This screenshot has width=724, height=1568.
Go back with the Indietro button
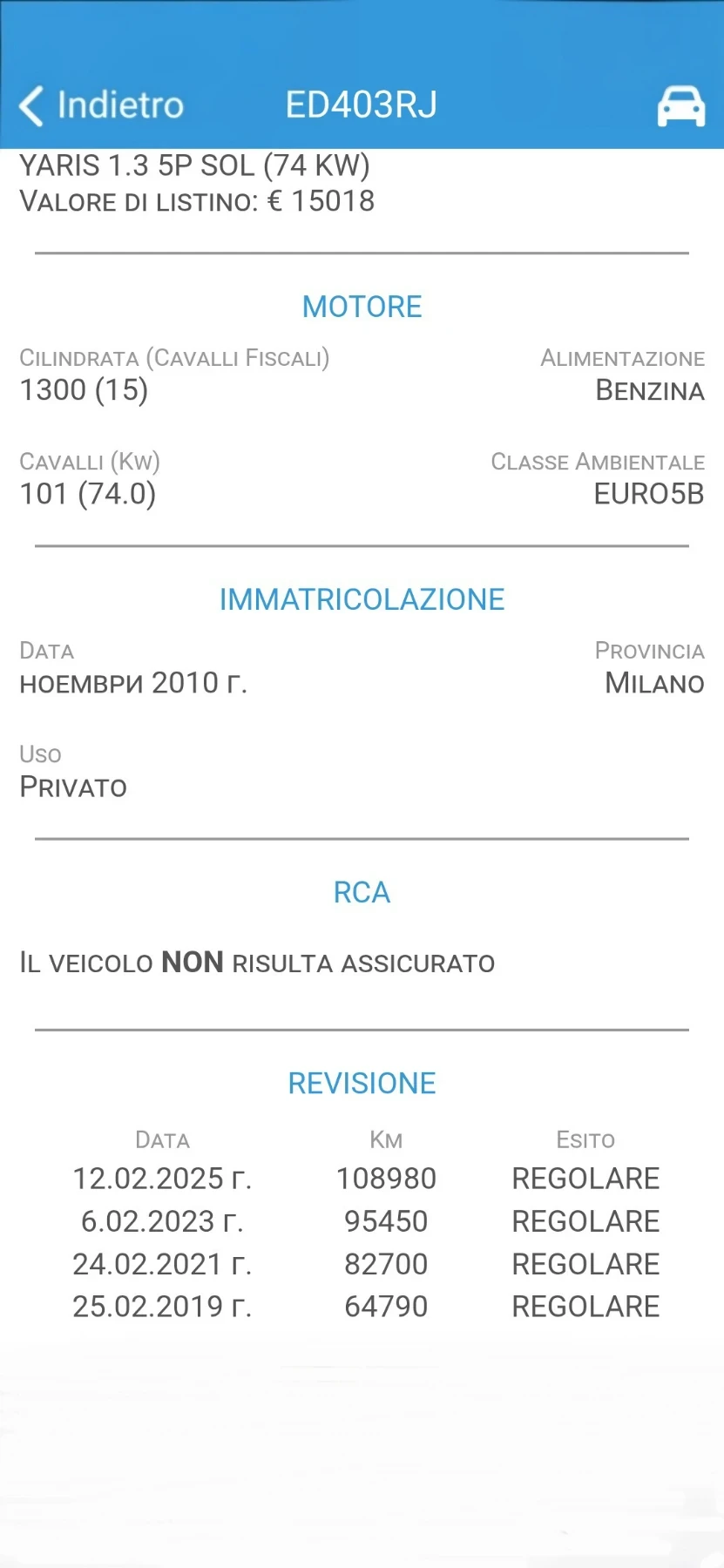point(101,105)
